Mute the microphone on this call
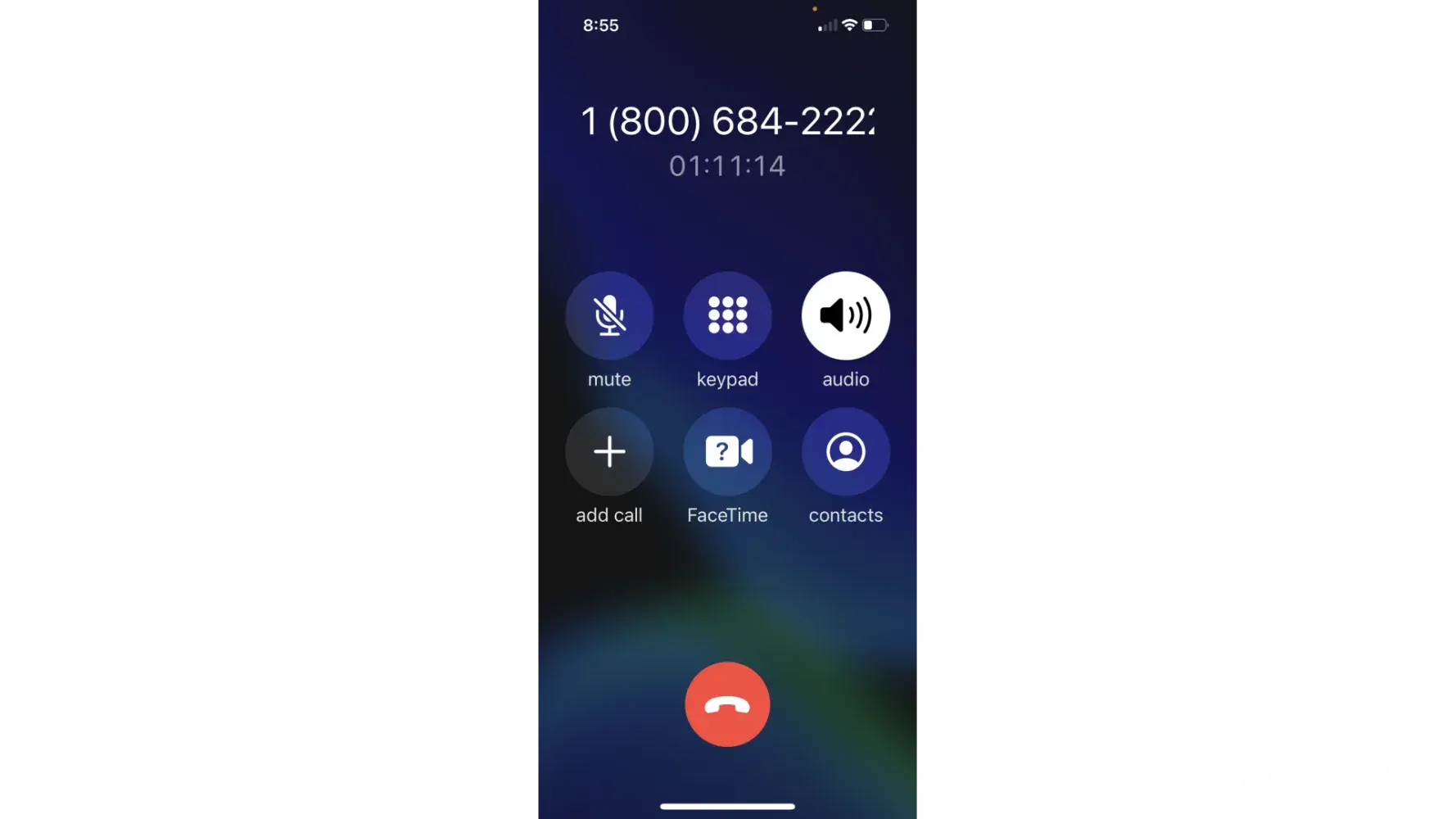Viewport: 1456px width, 819px height. tap(609, 315)
